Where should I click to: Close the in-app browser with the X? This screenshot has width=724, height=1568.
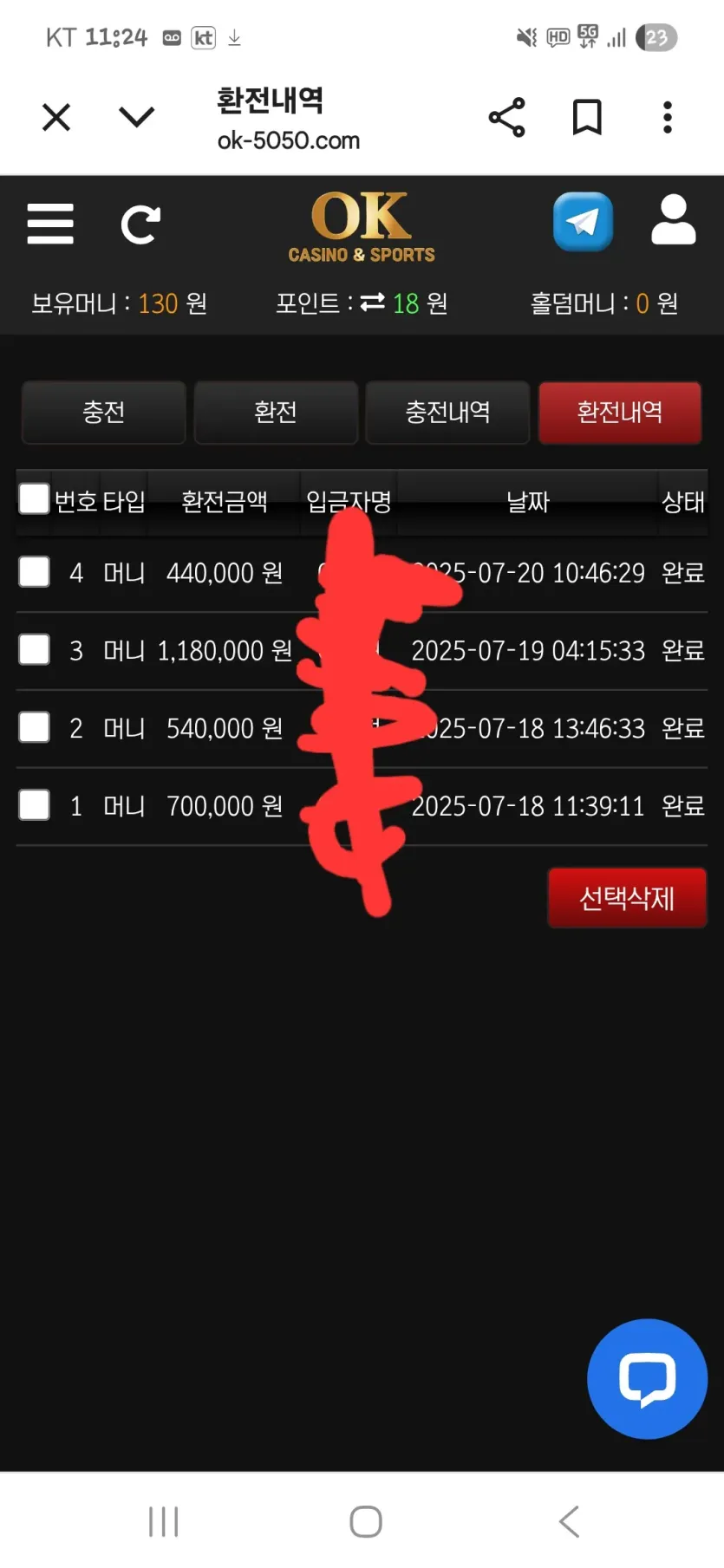56,117
